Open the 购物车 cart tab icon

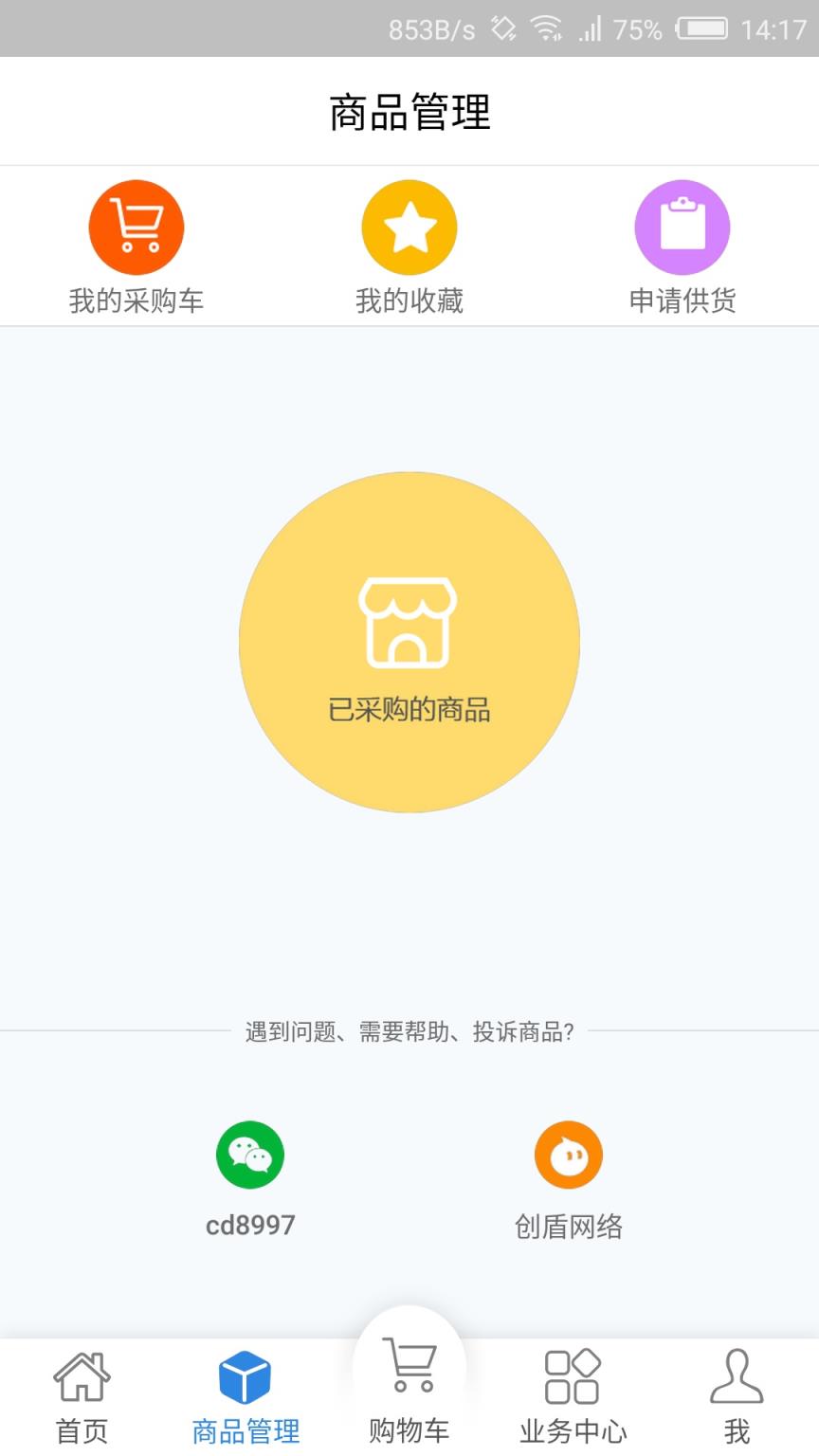[409, 1365]
